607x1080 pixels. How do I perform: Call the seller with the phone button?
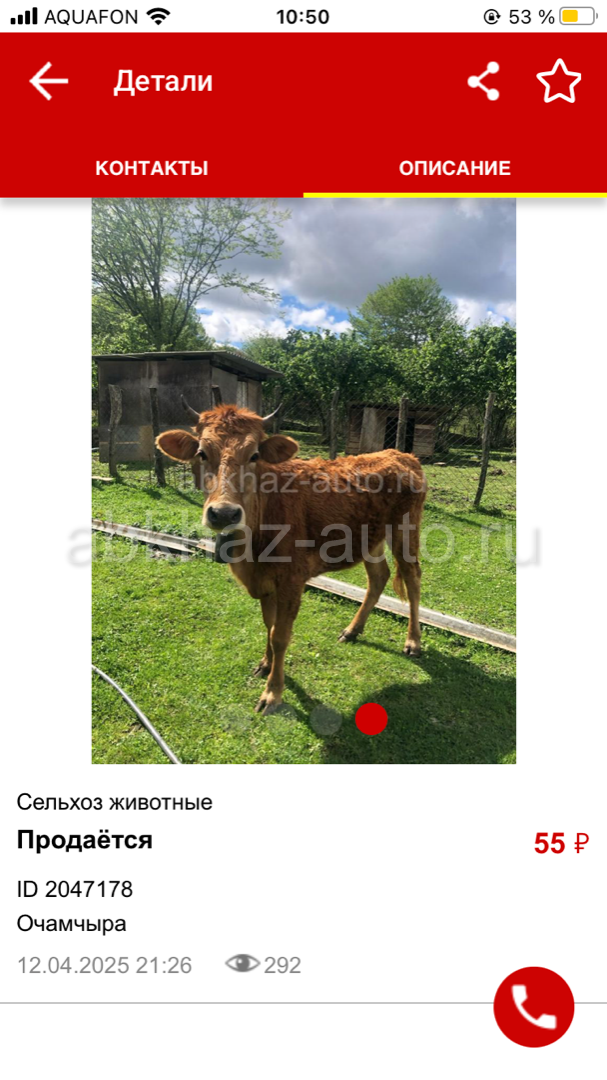(x=534, y=1007)
